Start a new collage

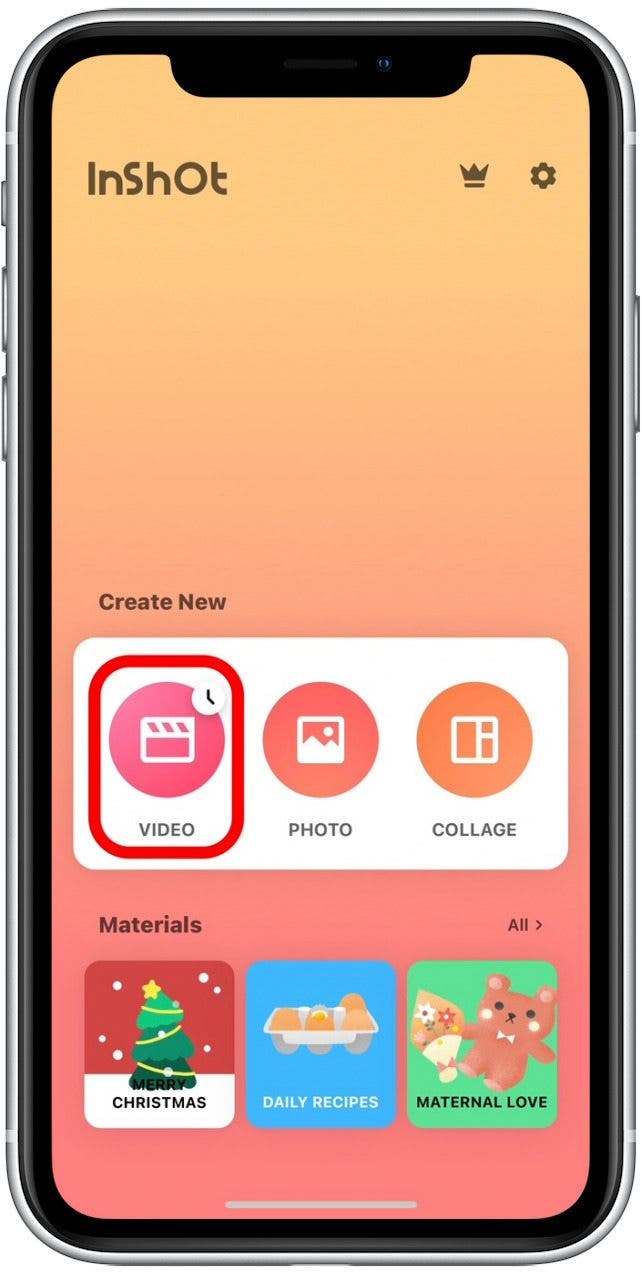coord(474,740)
